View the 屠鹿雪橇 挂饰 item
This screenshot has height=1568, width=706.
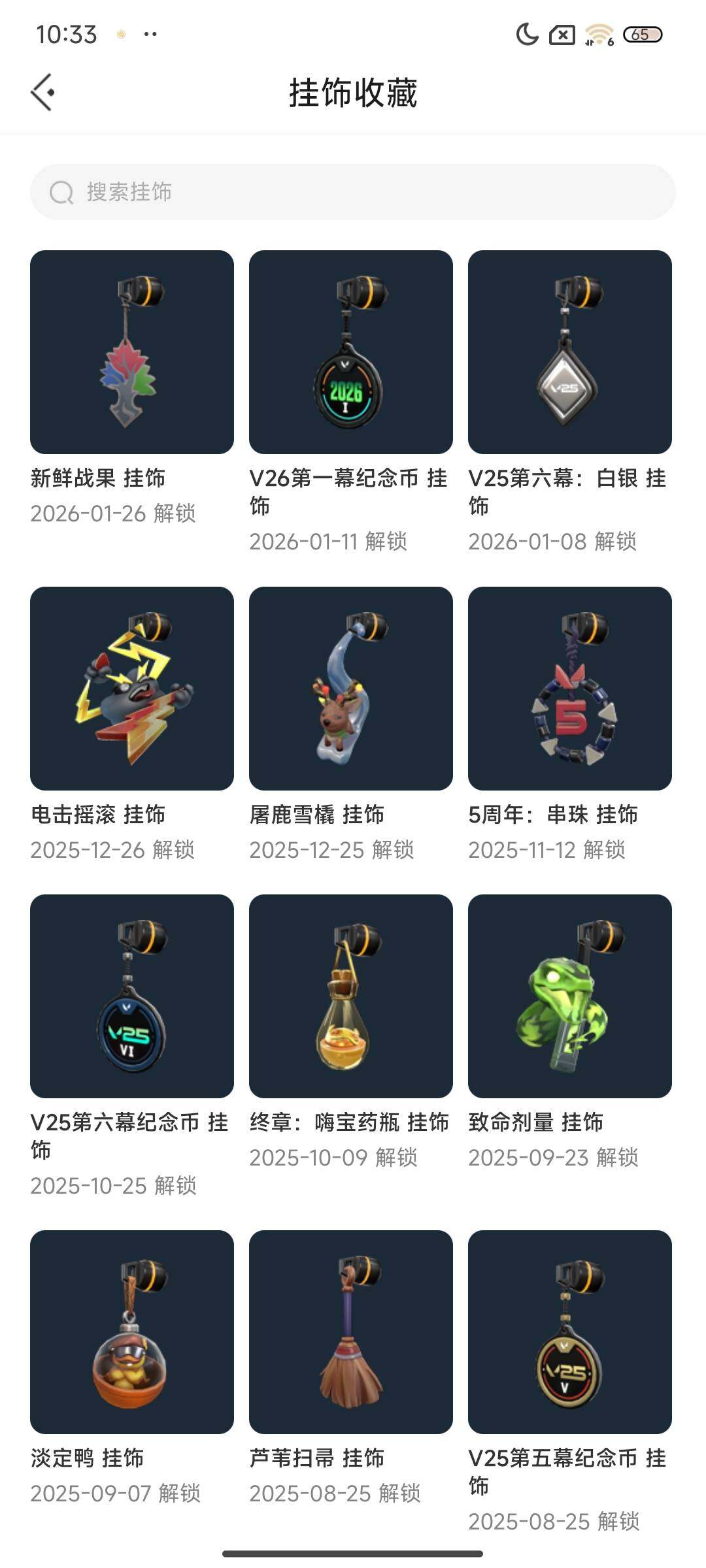point(351,689)
